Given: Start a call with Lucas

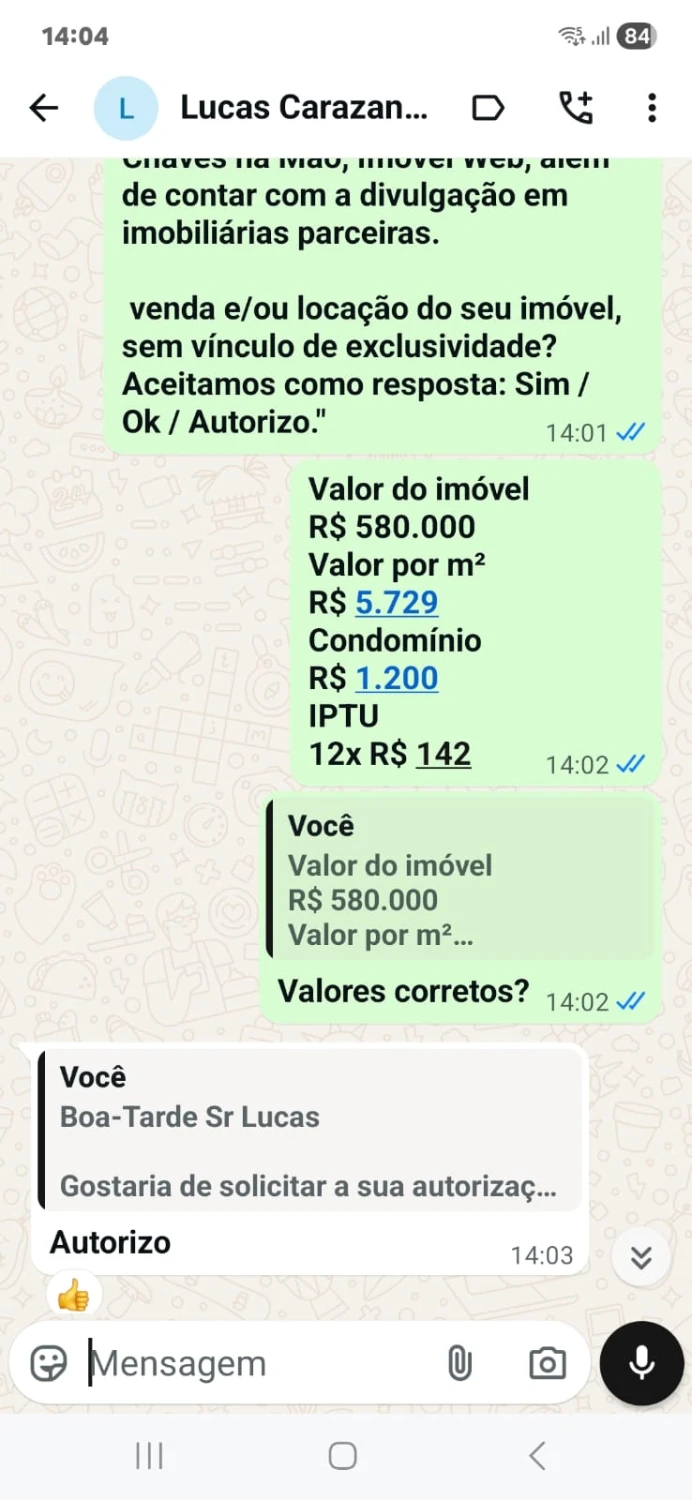Looking at the screenshot, I should click(x=575, y=108).
